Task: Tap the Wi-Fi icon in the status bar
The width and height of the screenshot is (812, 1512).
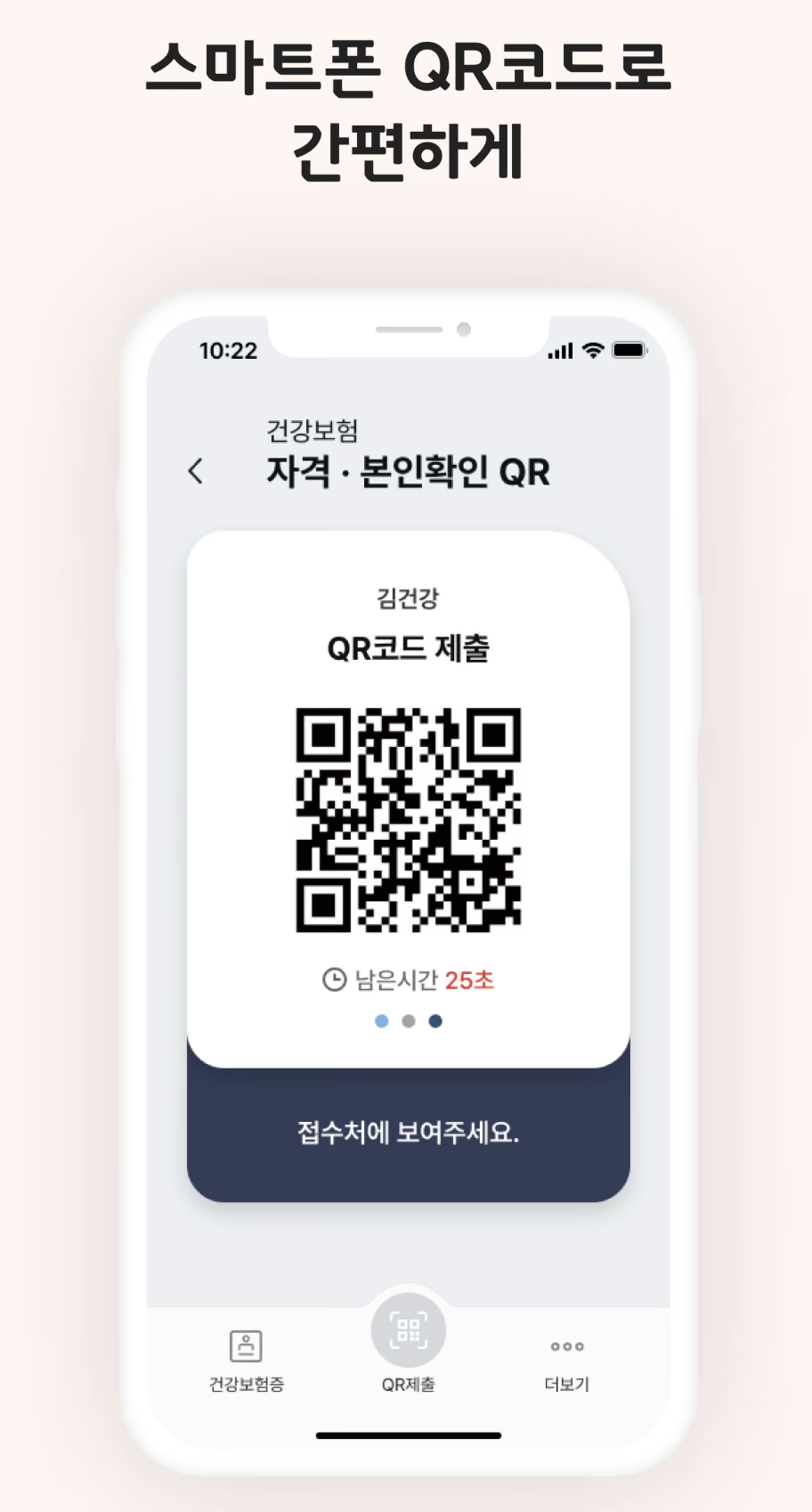Action: click(x=590, y=351)
